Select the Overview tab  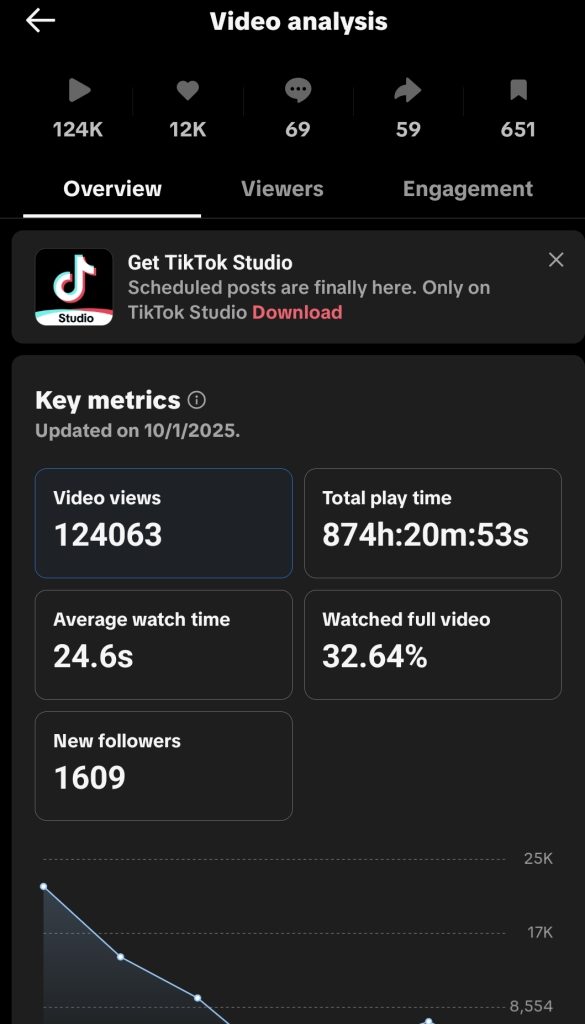112,189
